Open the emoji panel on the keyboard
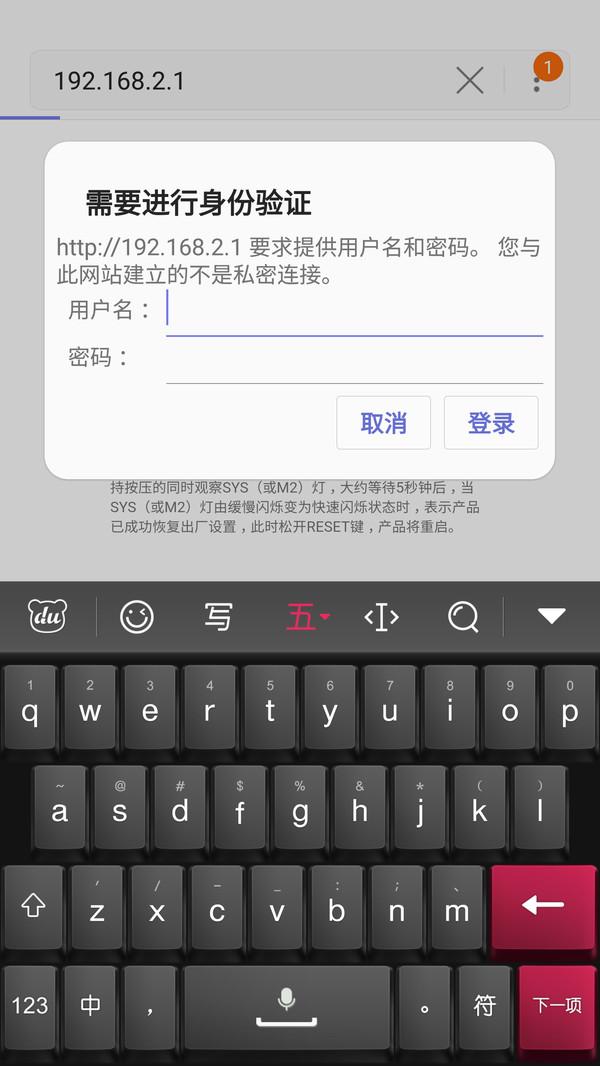Image resolution: width=600 pixels, height=1066 pixels. [137, 617]
